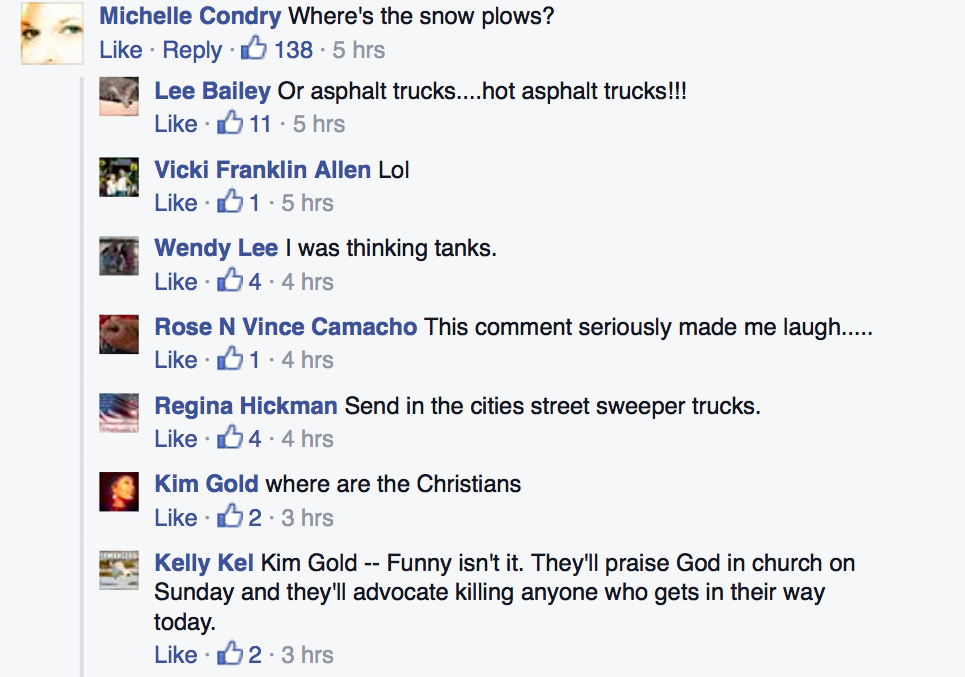Like Kim Gold's Christians reply
The width and height of the screenshot is (965, 677).
coord(175,518)
